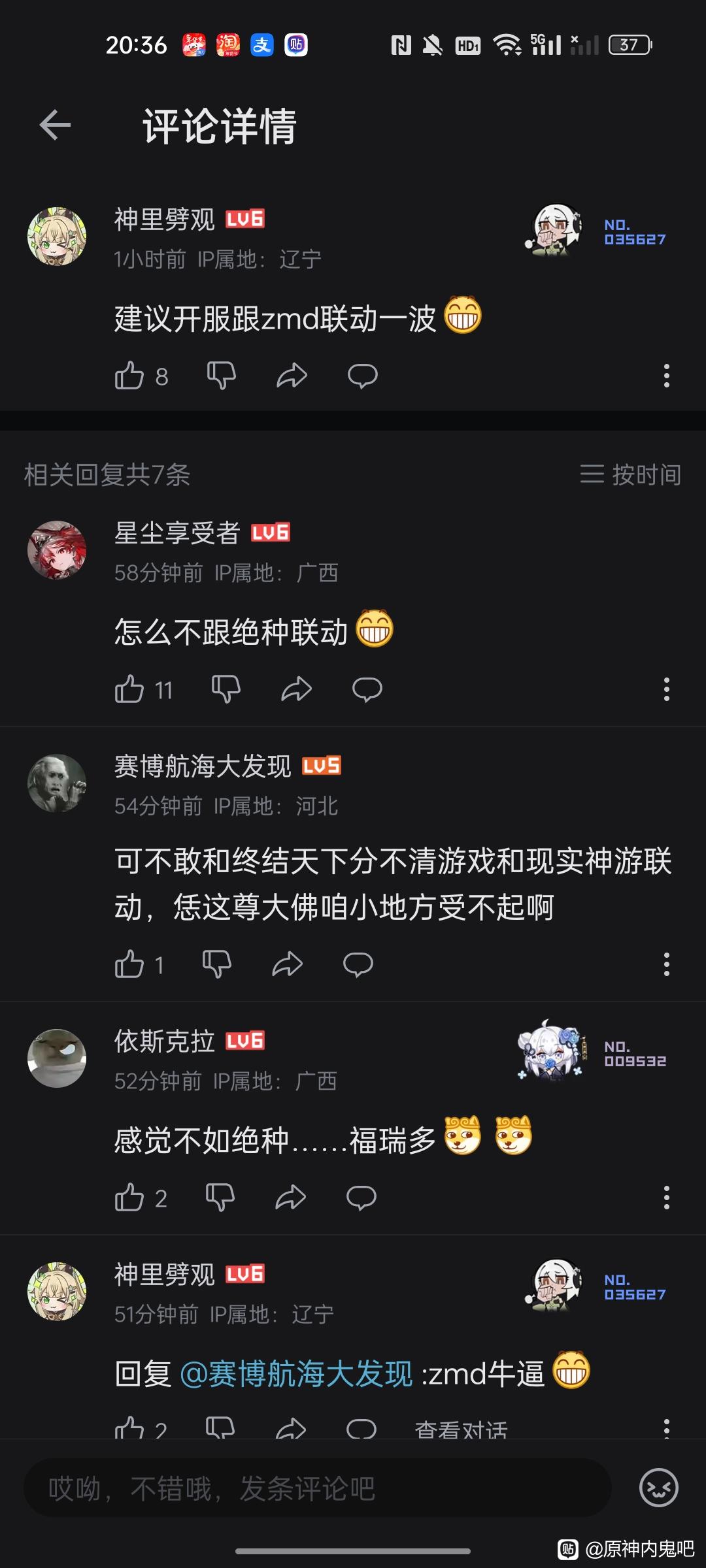This screenshot has height=1568, width=706.
Task: Share the comment 建议开服跟zmd联动一波
Action: [x=292, y=376]
